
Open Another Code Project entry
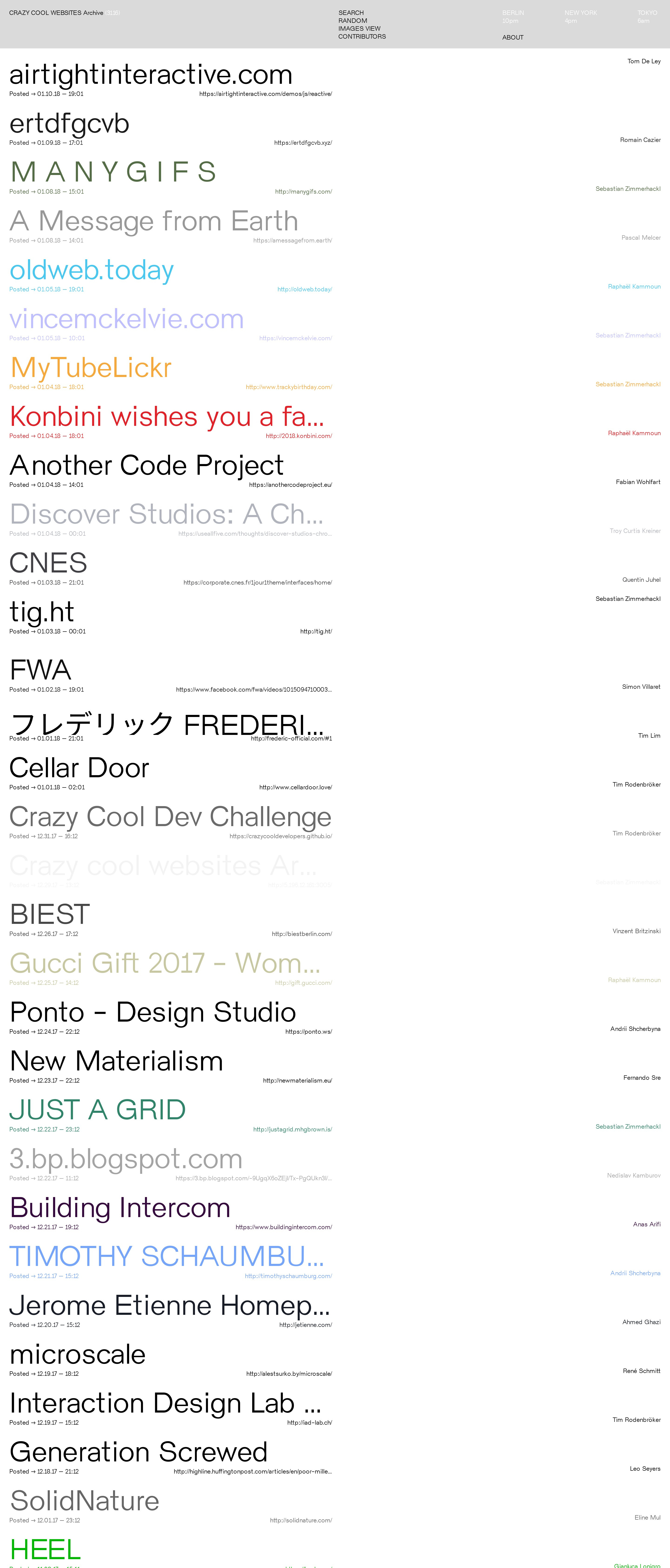[x=146, y=466]
